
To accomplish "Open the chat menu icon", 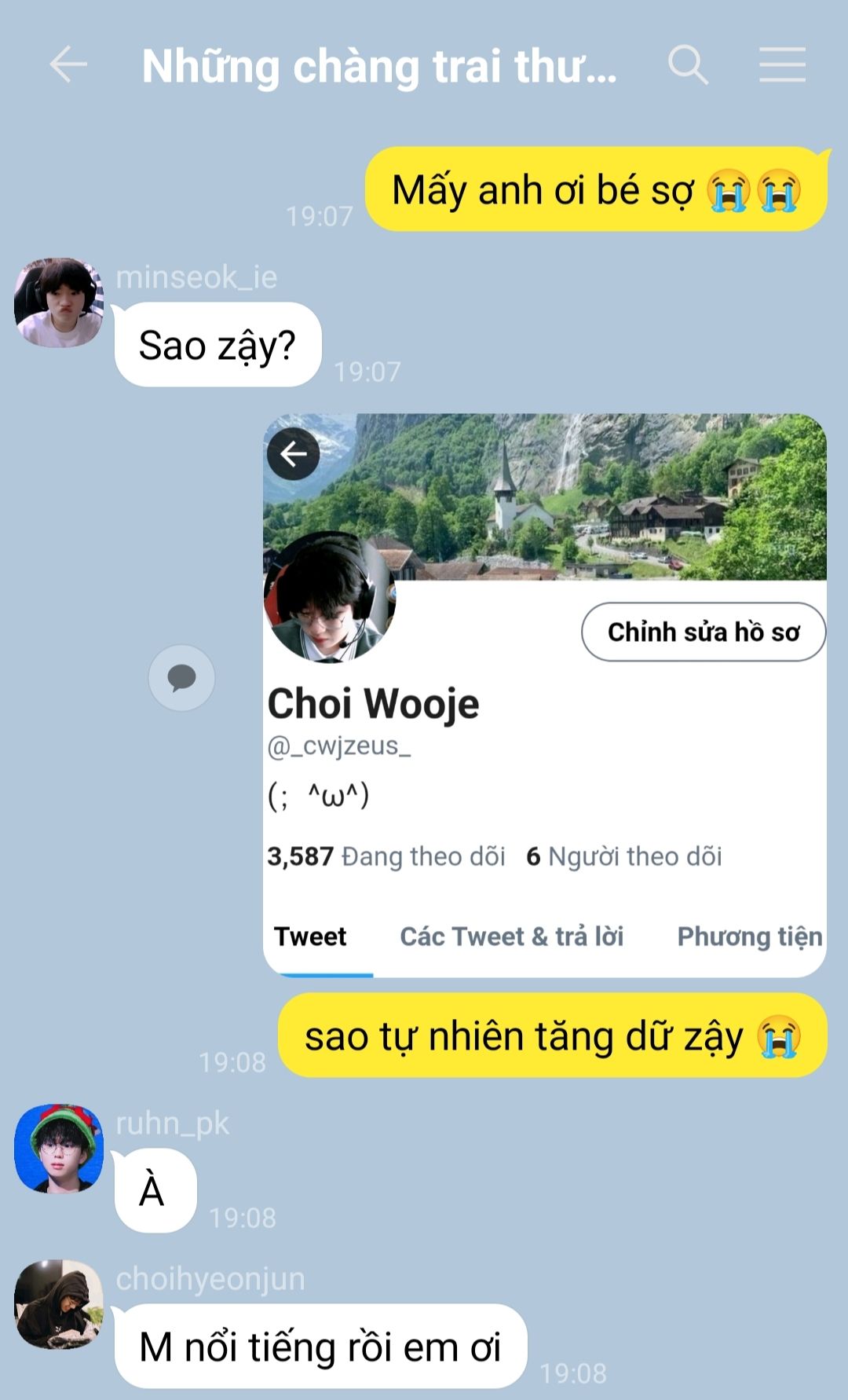I will (782, 64).
